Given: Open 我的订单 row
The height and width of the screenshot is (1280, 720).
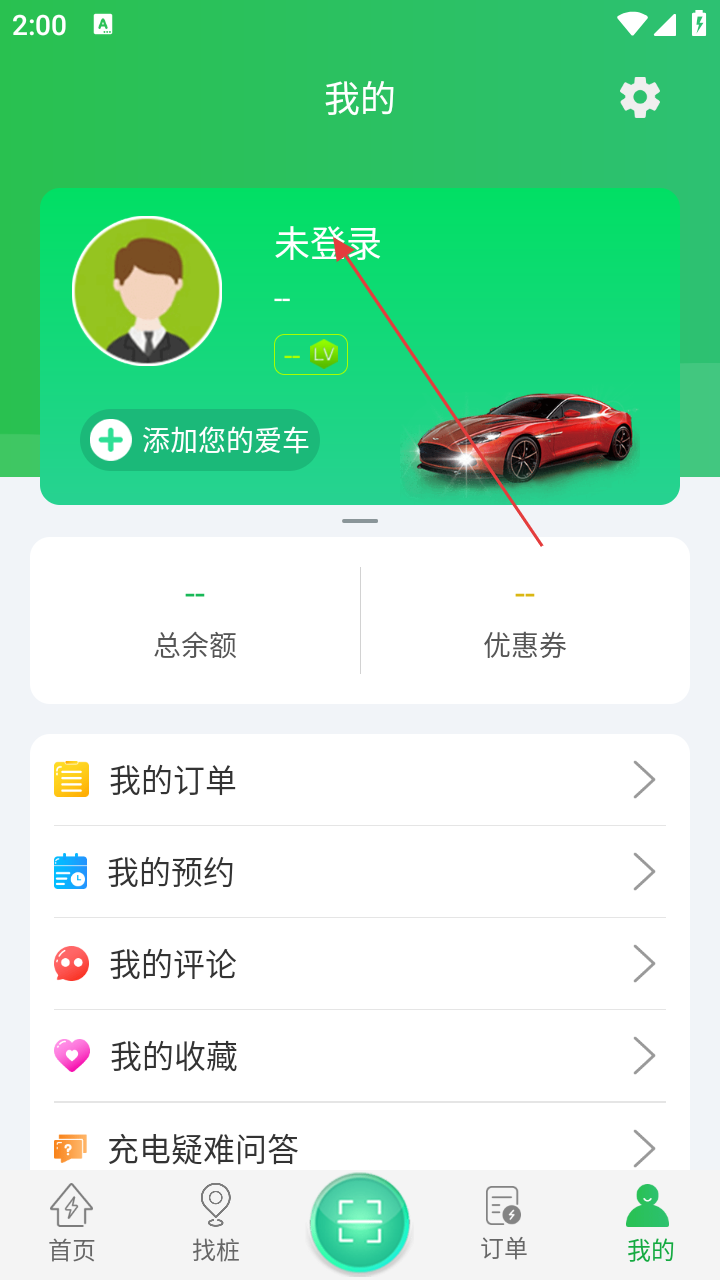Looking at the screenshot, I should coord(360,780).
